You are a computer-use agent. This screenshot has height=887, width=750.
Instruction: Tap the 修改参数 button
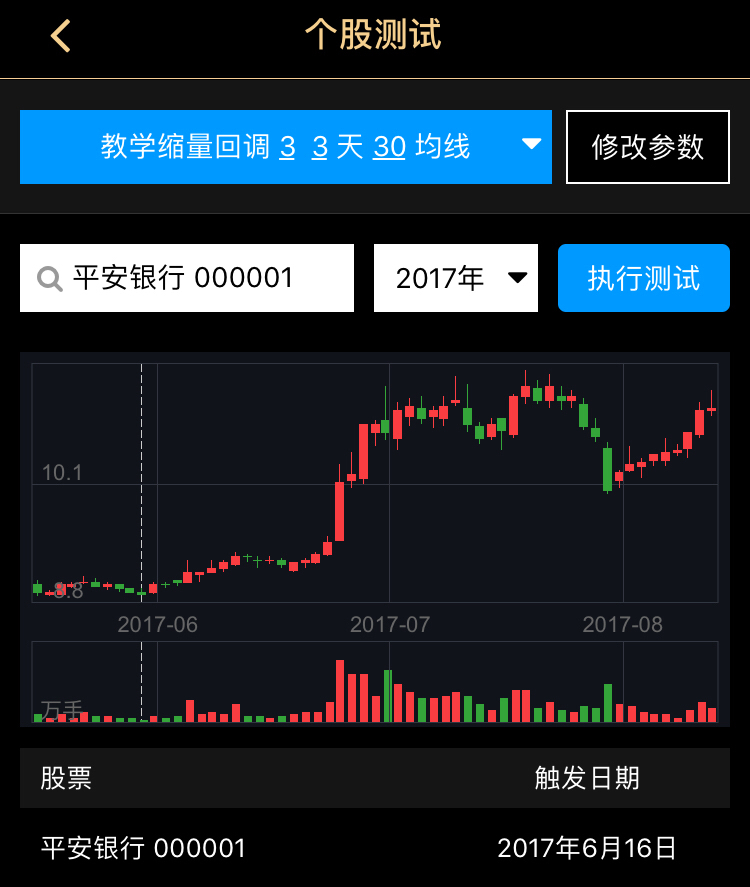click(648, 147)
